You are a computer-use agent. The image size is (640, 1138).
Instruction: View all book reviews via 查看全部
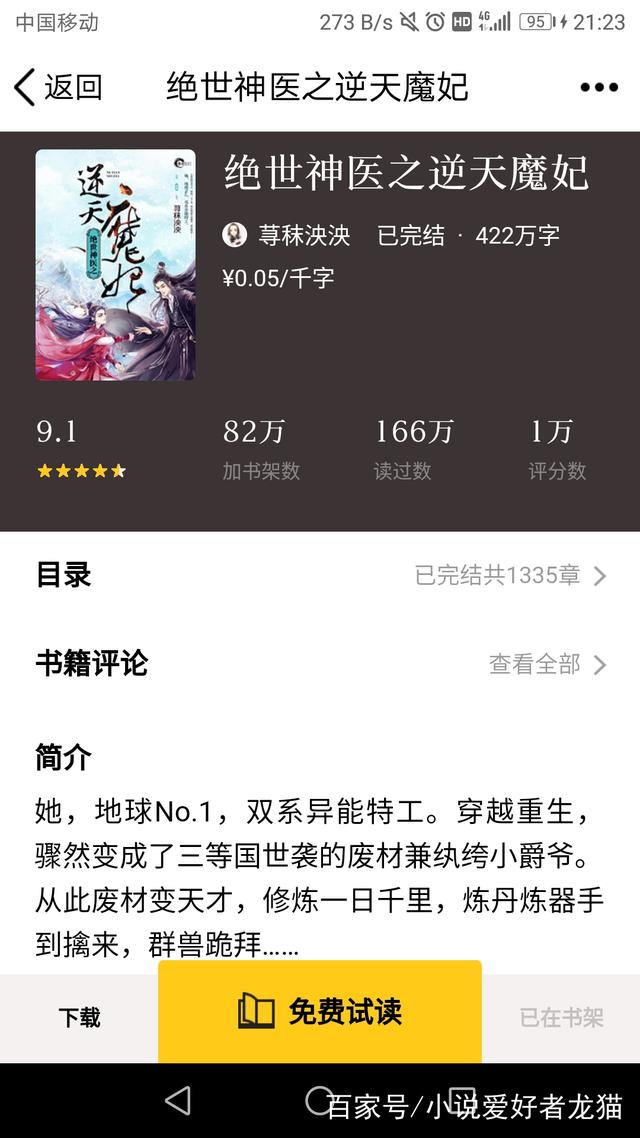(548, 664)
